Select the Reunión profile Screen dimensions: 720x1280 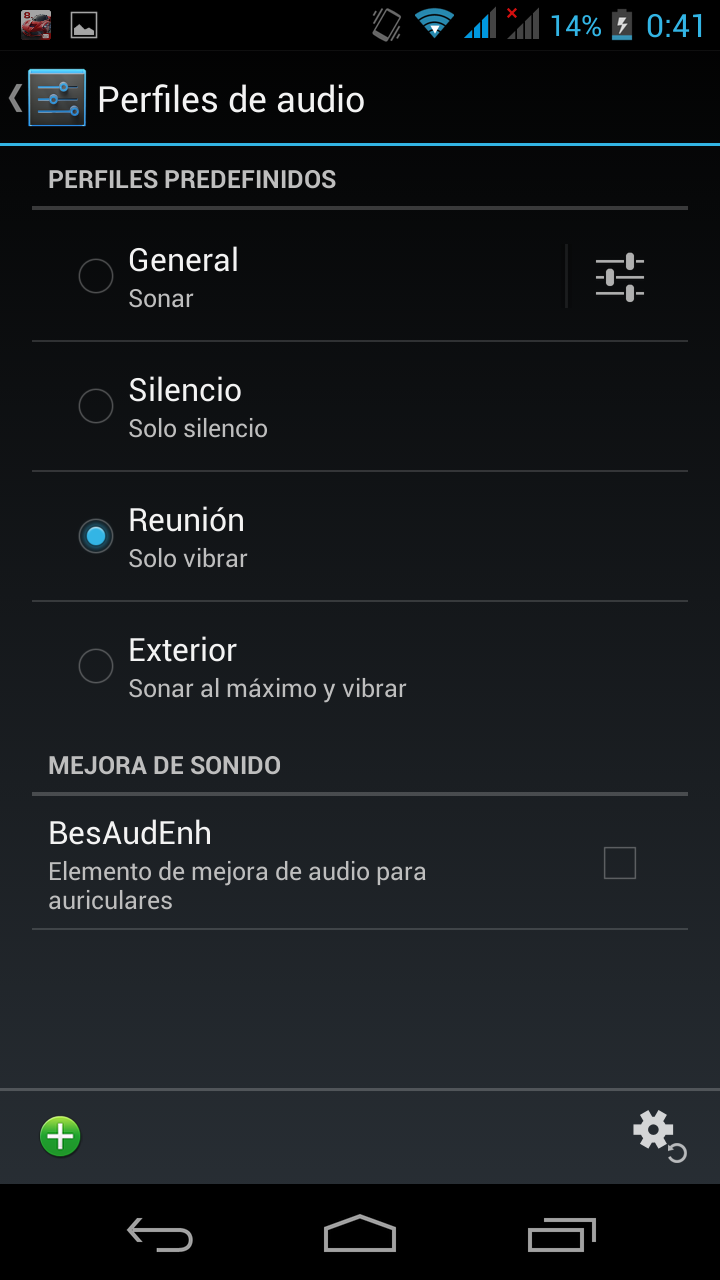pos(96,536)
